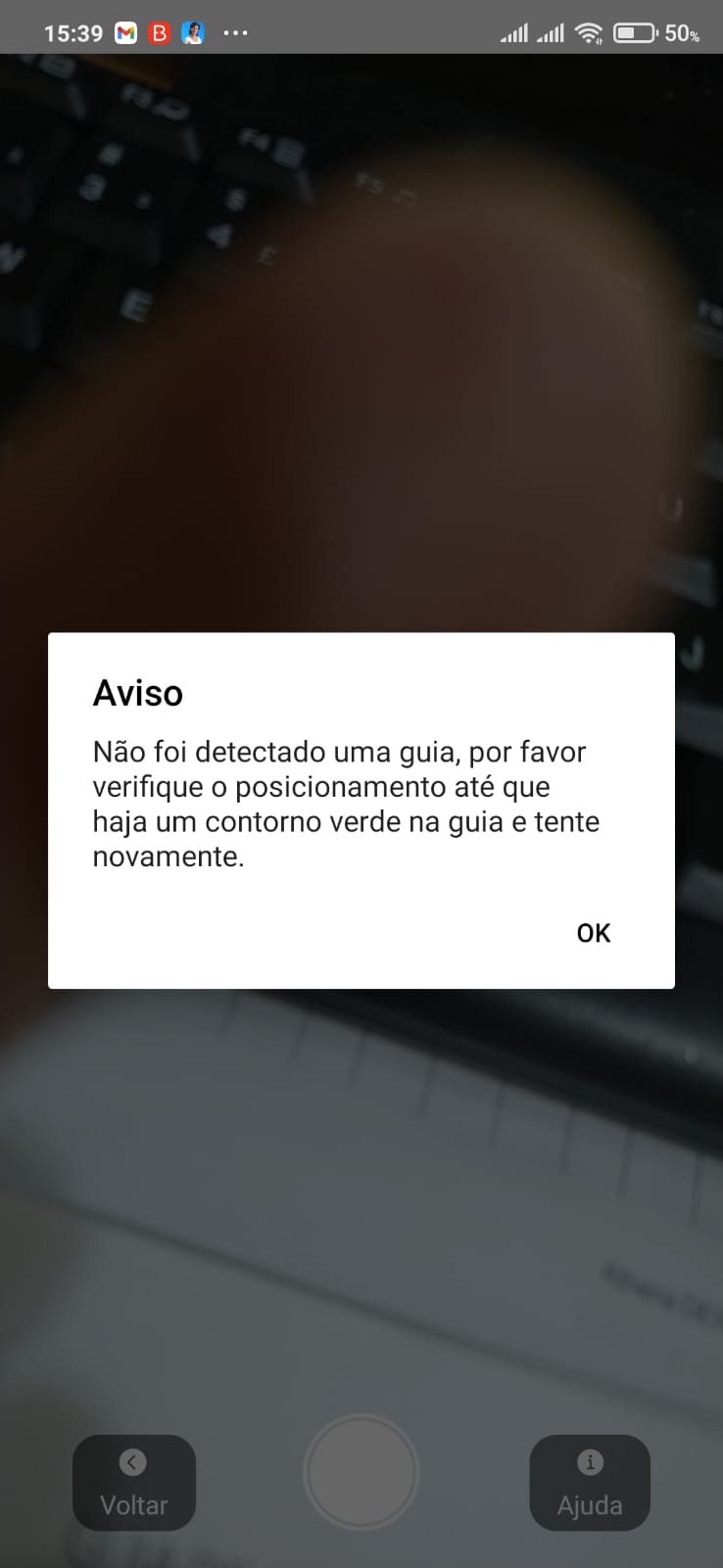
Task: Open the Ajuda help button
Action: tap(590, 1483)
